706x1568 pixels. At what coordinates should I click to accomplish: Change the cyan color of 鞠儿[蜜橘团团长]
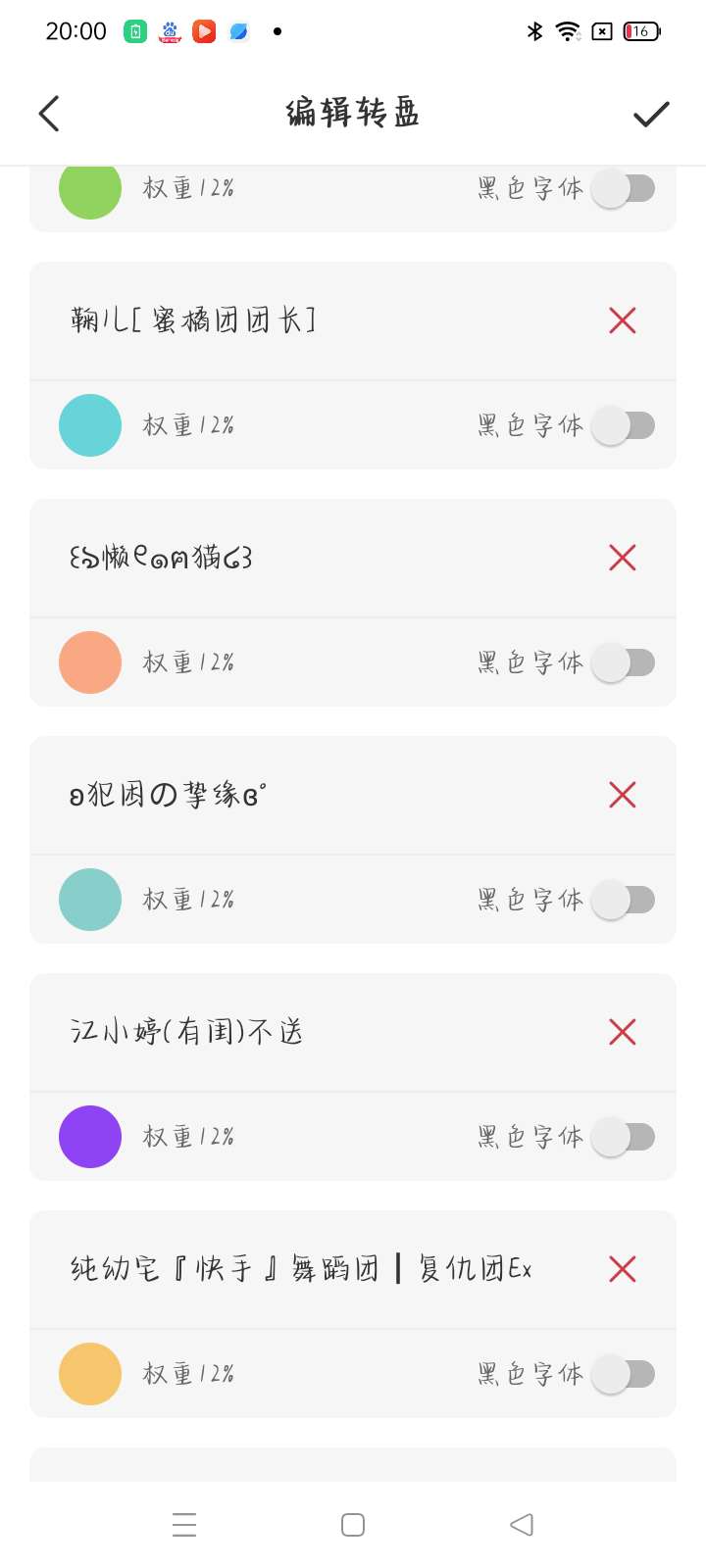90,425
